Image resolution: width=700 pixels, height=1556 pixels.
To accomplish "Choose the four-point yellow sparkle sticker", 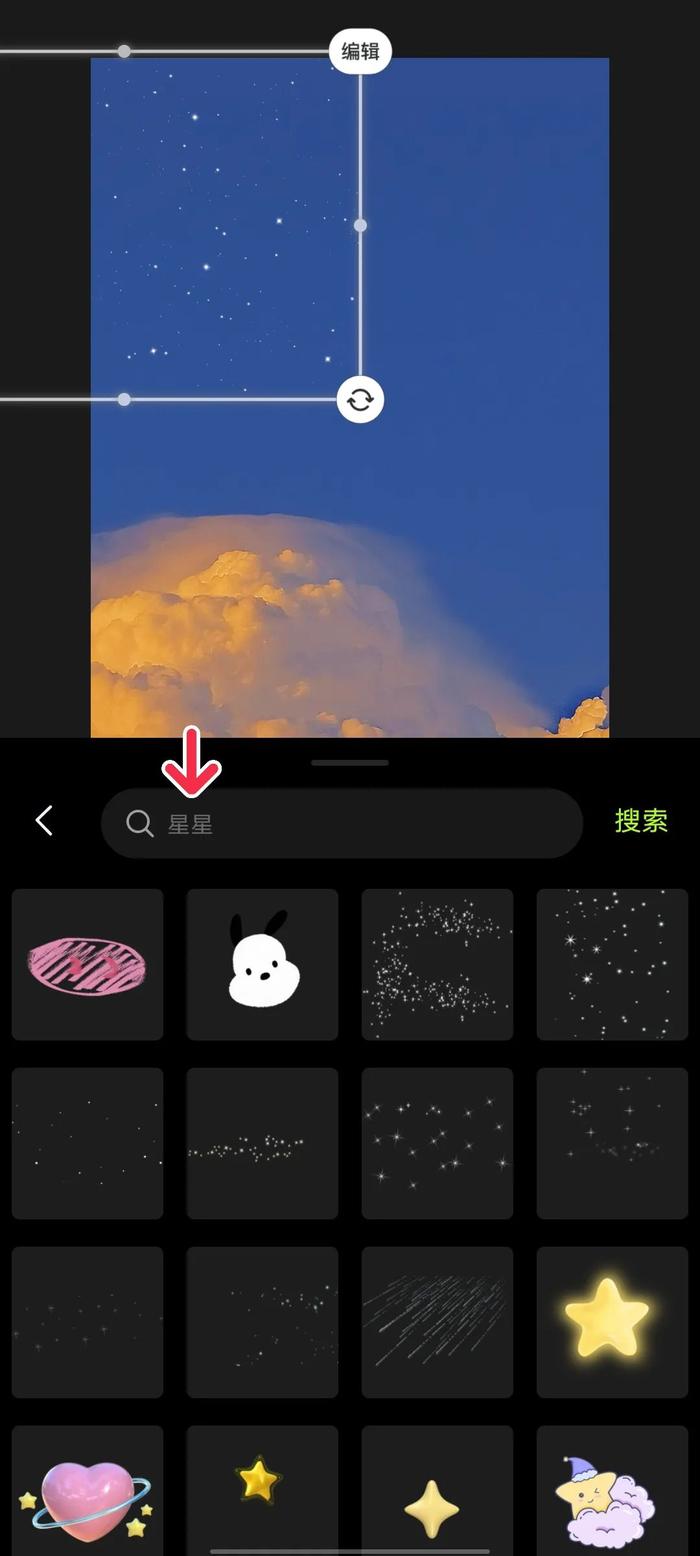I will (437, 1491).
